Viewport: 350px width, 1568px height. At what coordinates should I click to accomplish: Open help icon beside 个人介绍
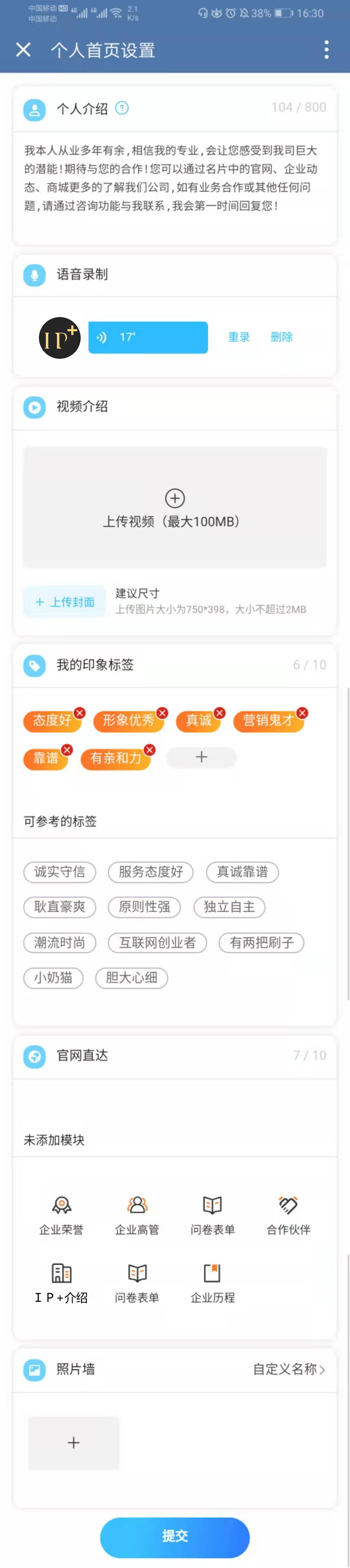(122, 108)
